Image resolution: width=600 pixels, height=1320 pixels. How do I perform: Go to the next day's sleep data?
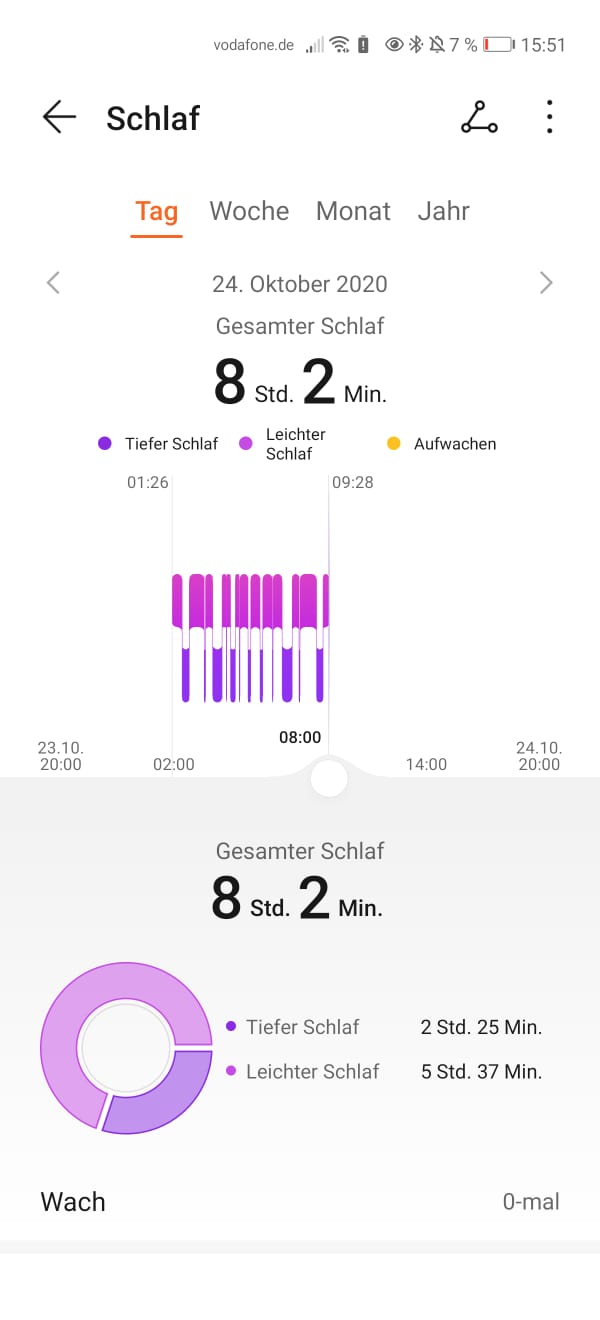pos(546,283)
